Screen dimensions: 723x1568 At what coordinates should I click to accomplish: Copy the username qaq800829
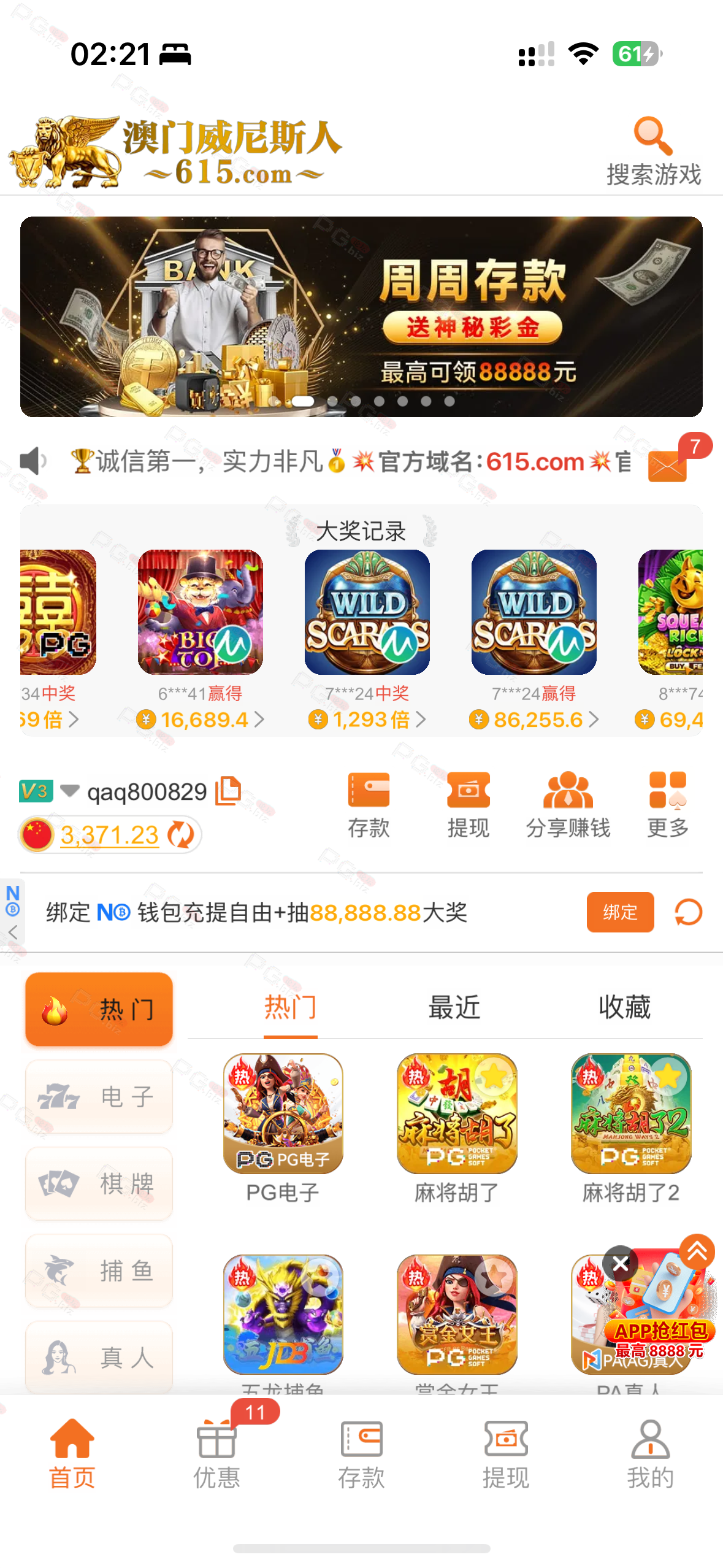coord(228,790)
